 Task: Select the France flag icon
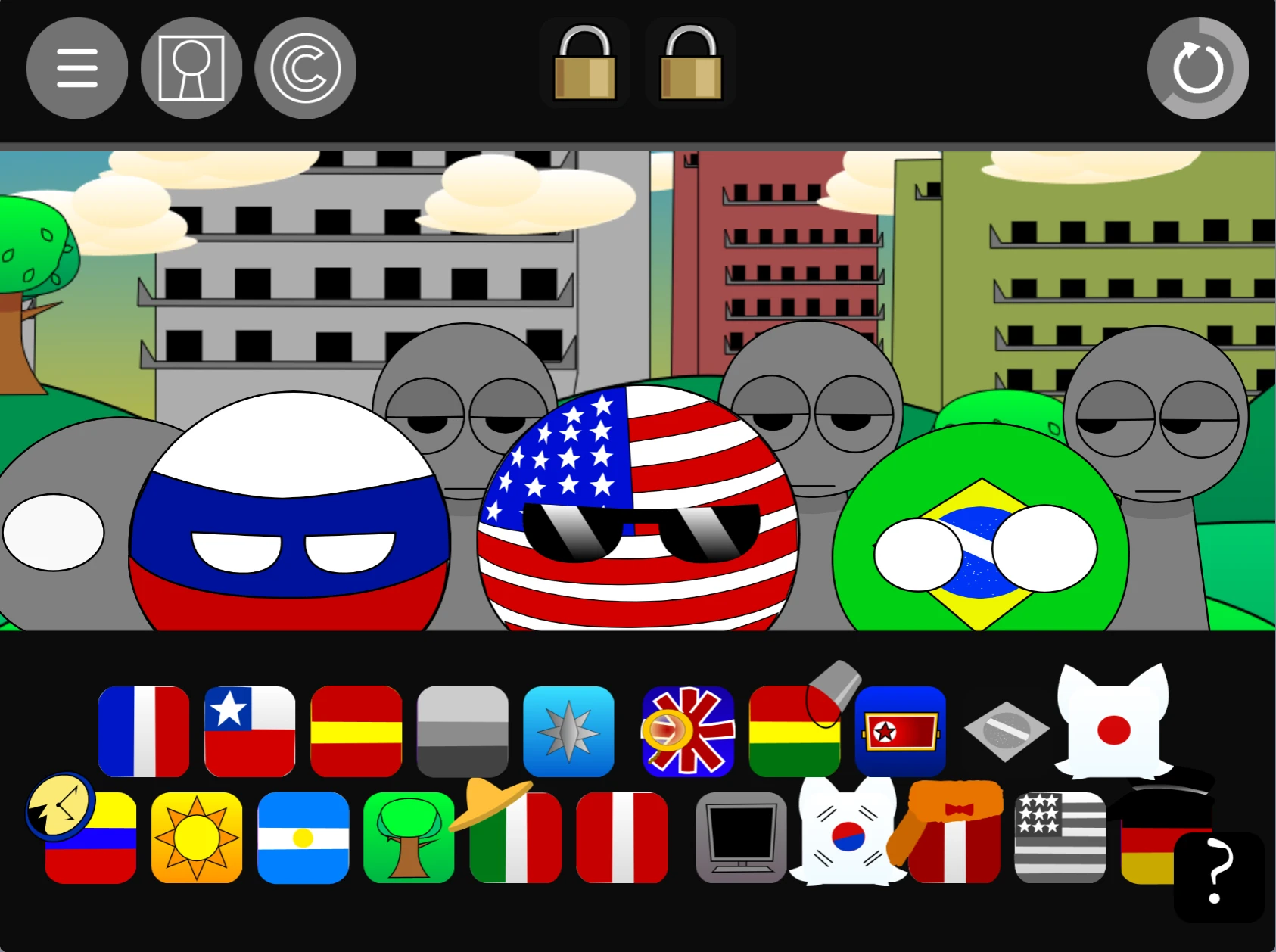click(x=144, y=731)
